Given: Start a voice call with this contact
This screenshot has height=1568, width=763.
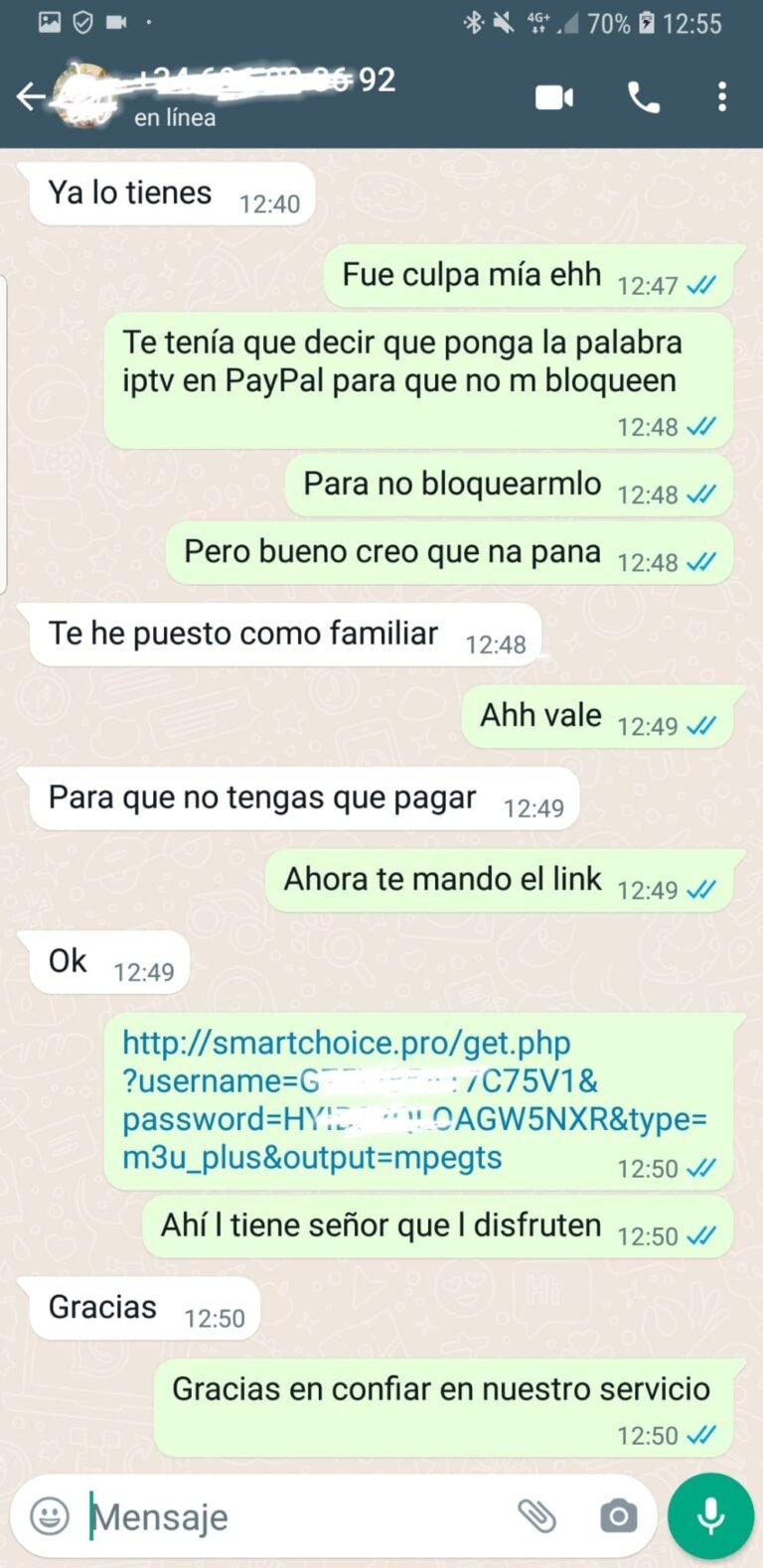Looking at the screenshot, I should [x=643, y=97].
